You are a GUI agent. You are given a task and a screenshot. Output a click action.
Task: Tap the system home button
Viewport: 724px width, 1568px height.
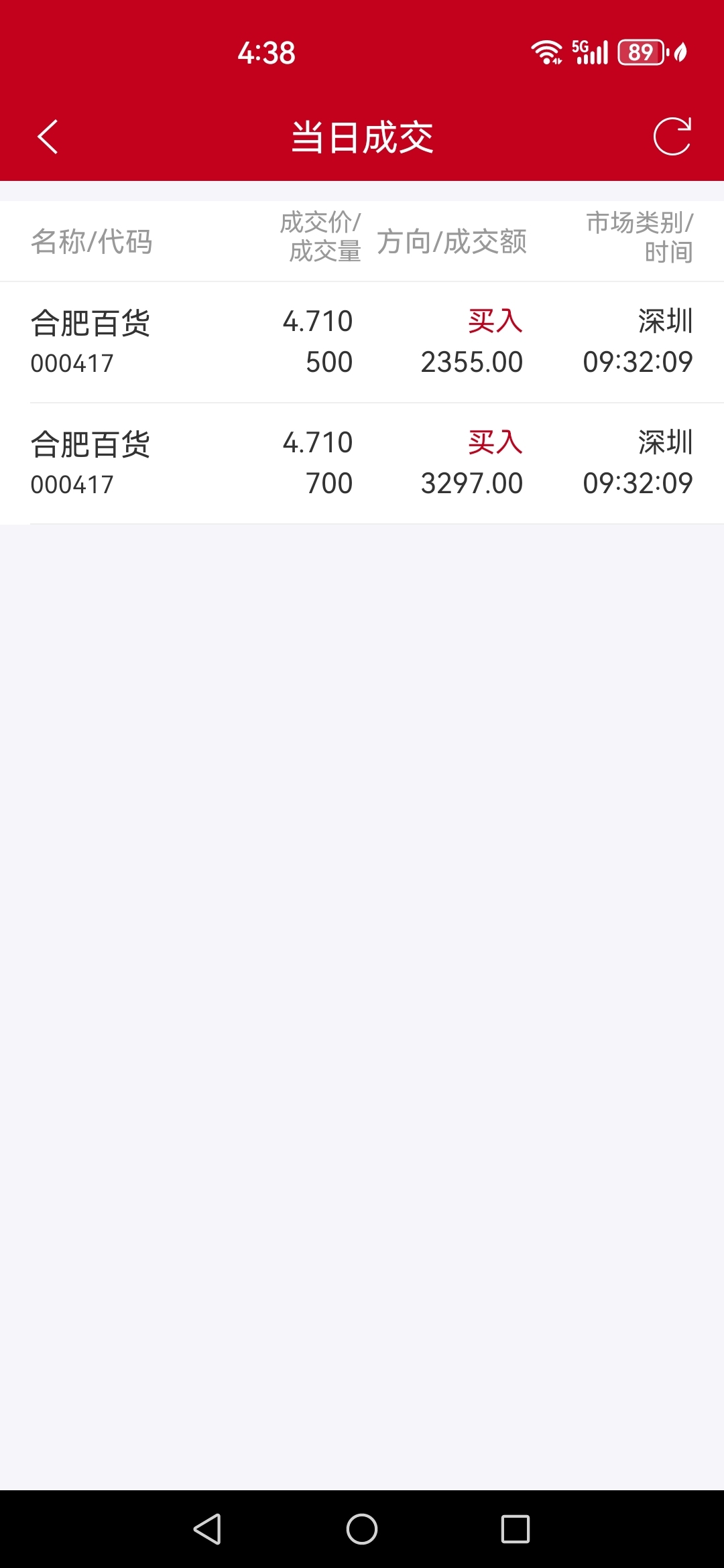(x=362, y=1529)
